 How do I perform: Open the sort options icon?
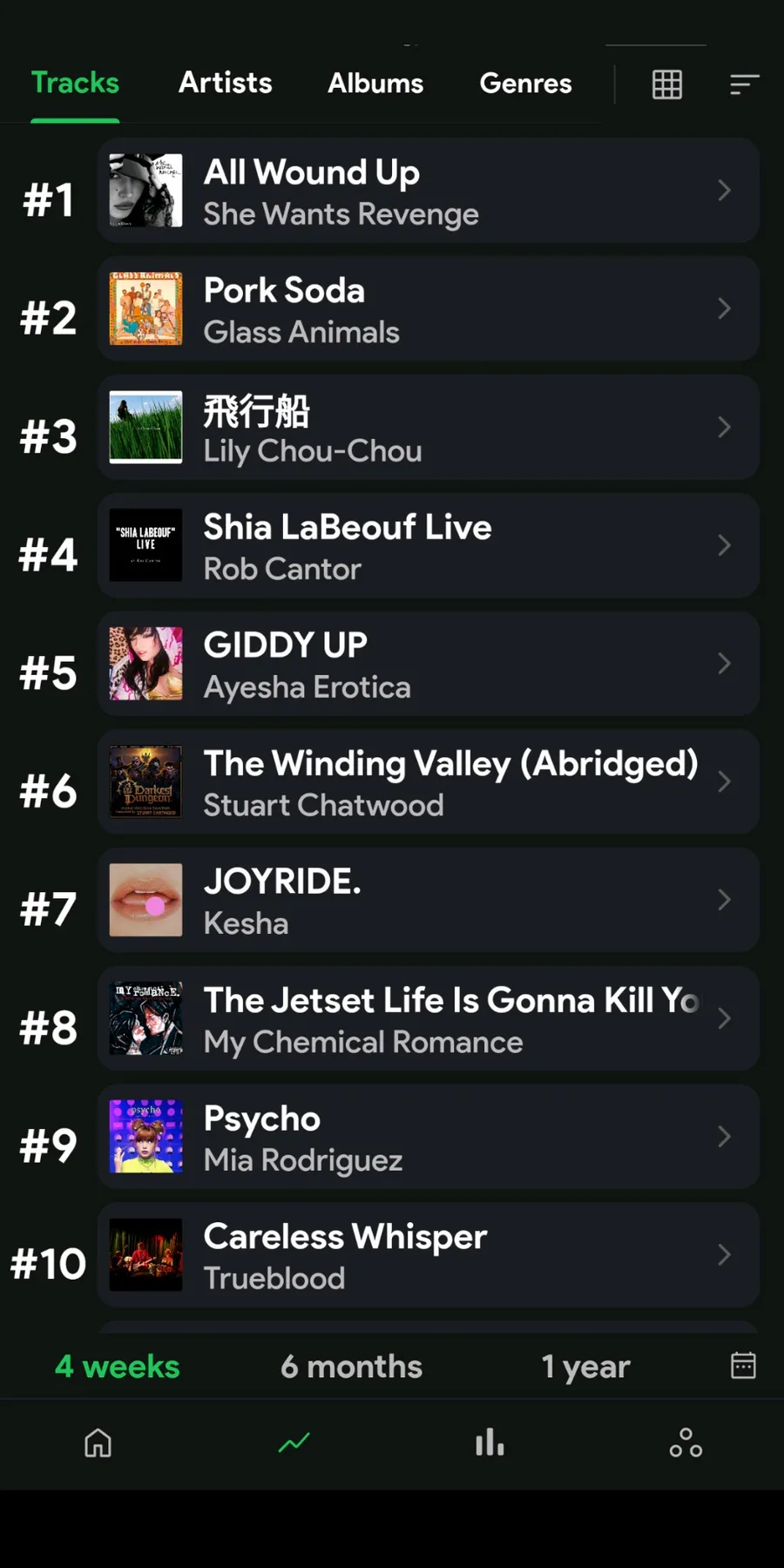pyautogui.click(x=744, y=84)
